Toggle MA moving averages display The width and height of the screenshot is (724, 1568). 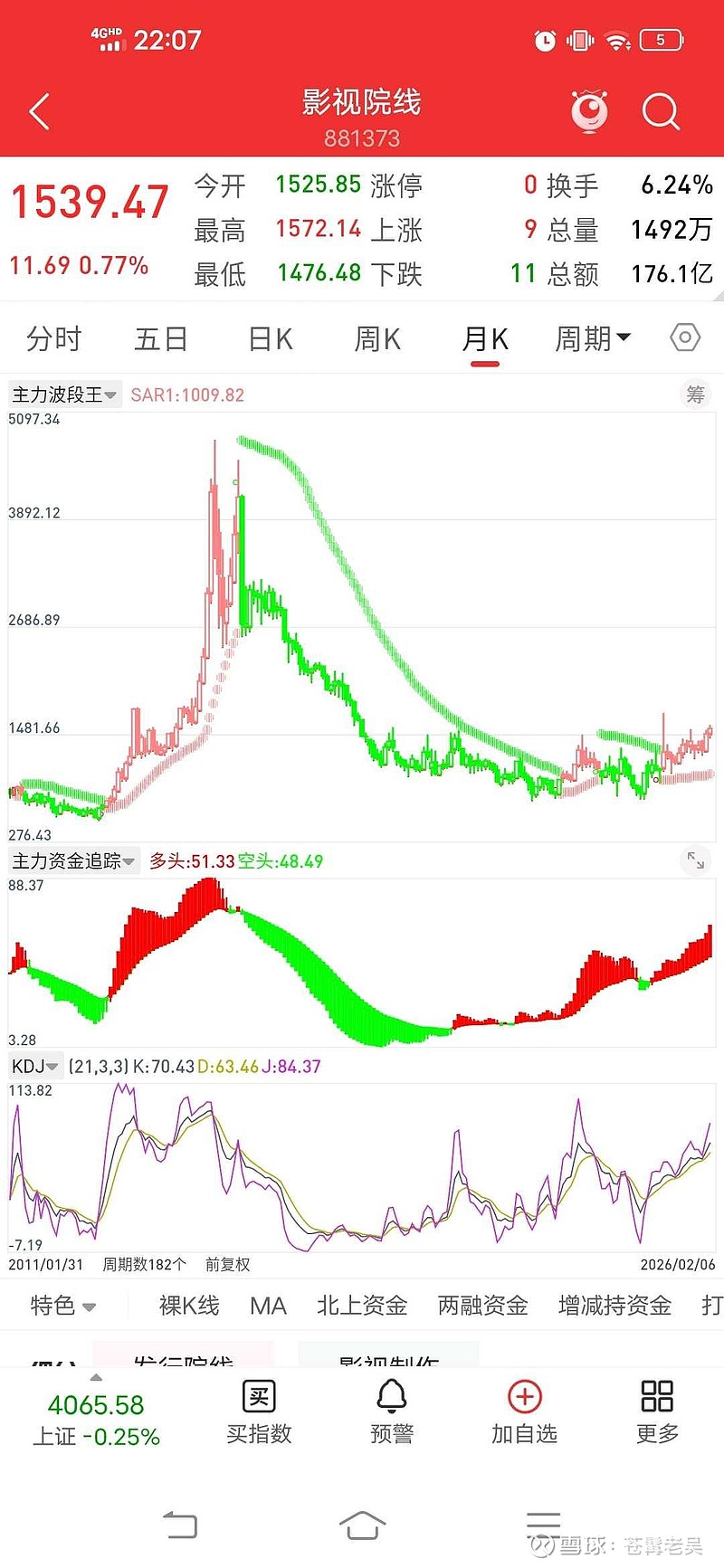[x=268, y=1306]
